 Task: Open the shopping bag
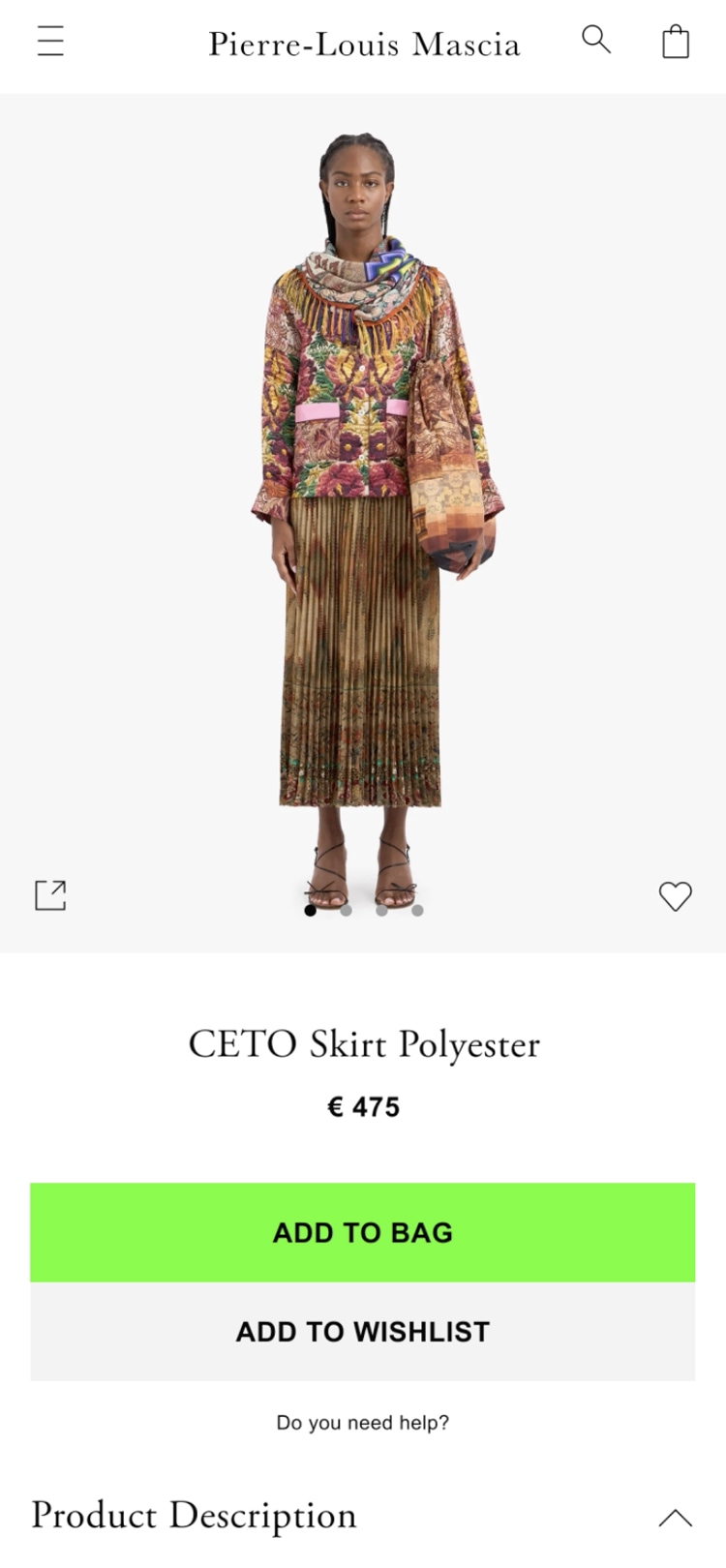676,42
